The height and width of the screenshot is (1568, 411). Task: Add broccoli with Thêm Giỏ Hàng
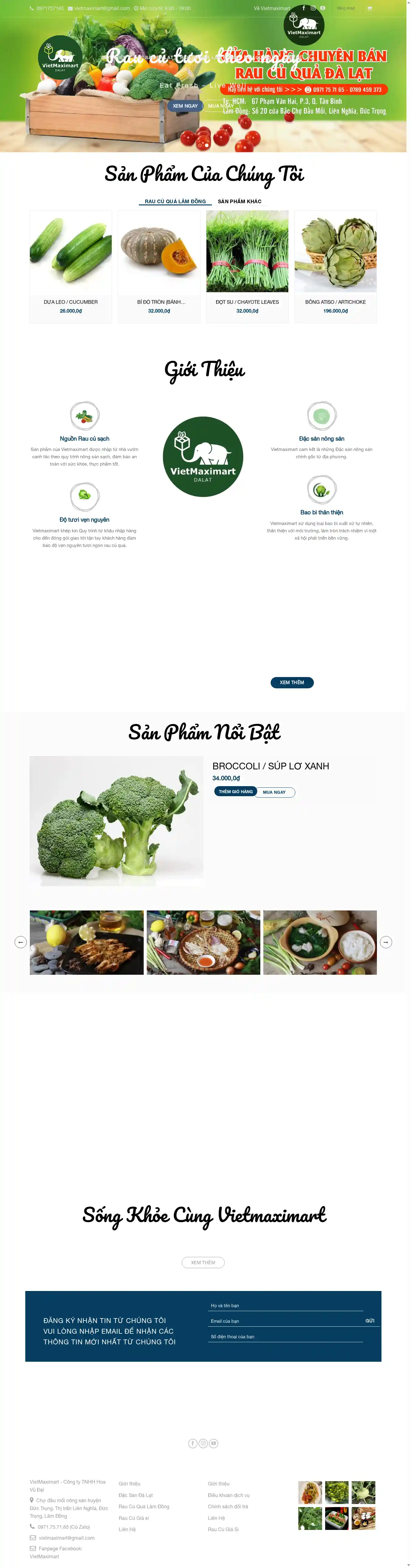point(235,791)
